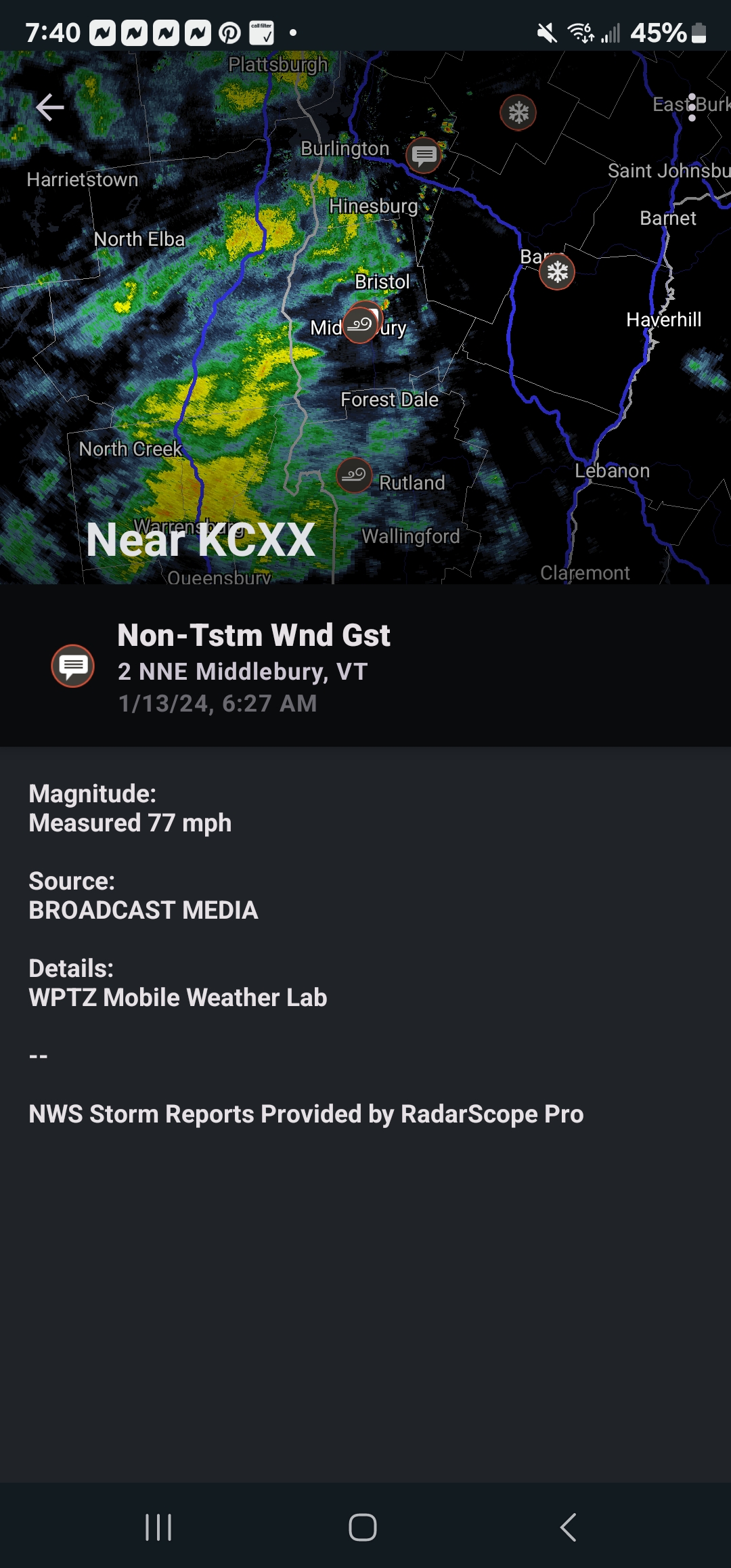Select the wind report marker beside Rutland
This screenshot has height=1568, width=731.
pos(354,475)
